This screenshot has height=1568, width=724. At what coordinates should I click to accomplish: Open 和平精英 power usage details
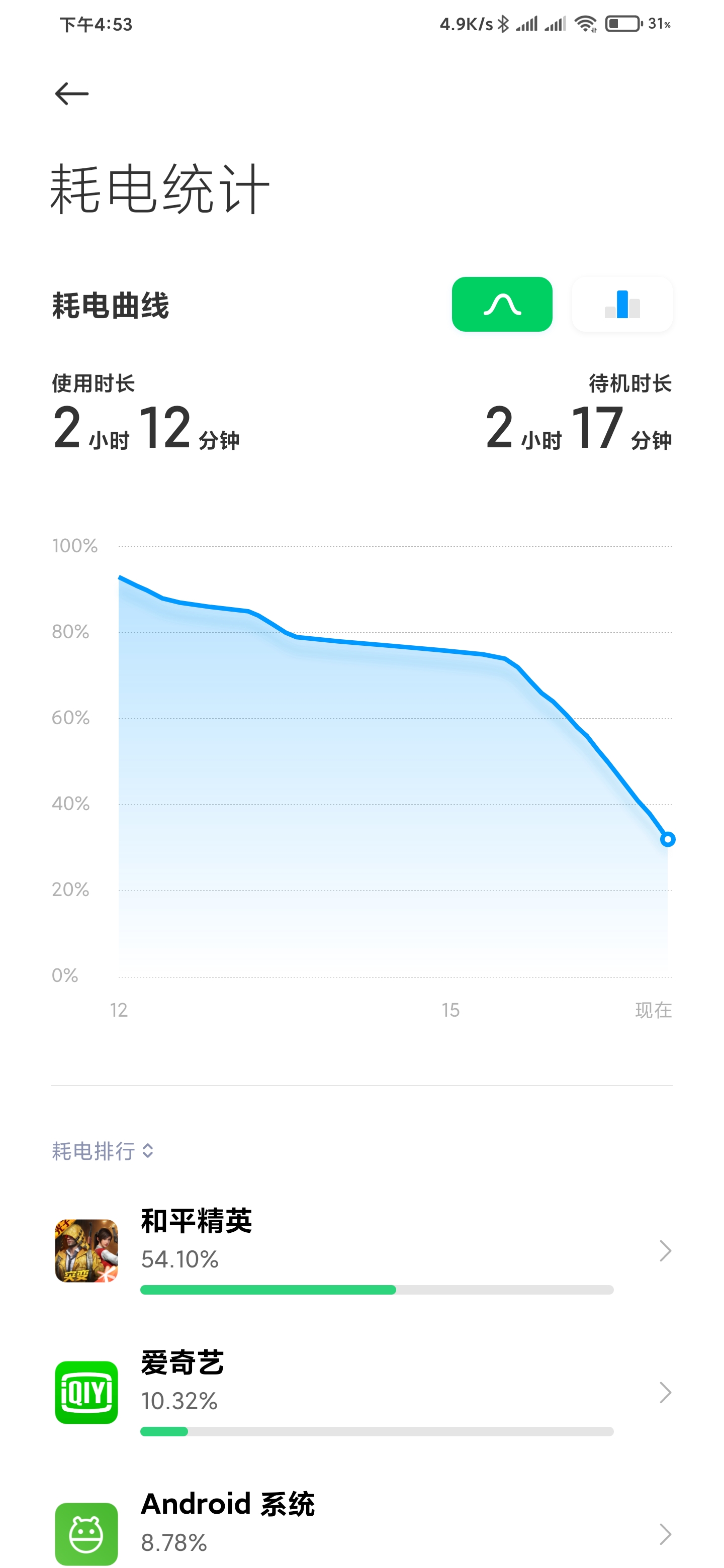[361, 1251]
